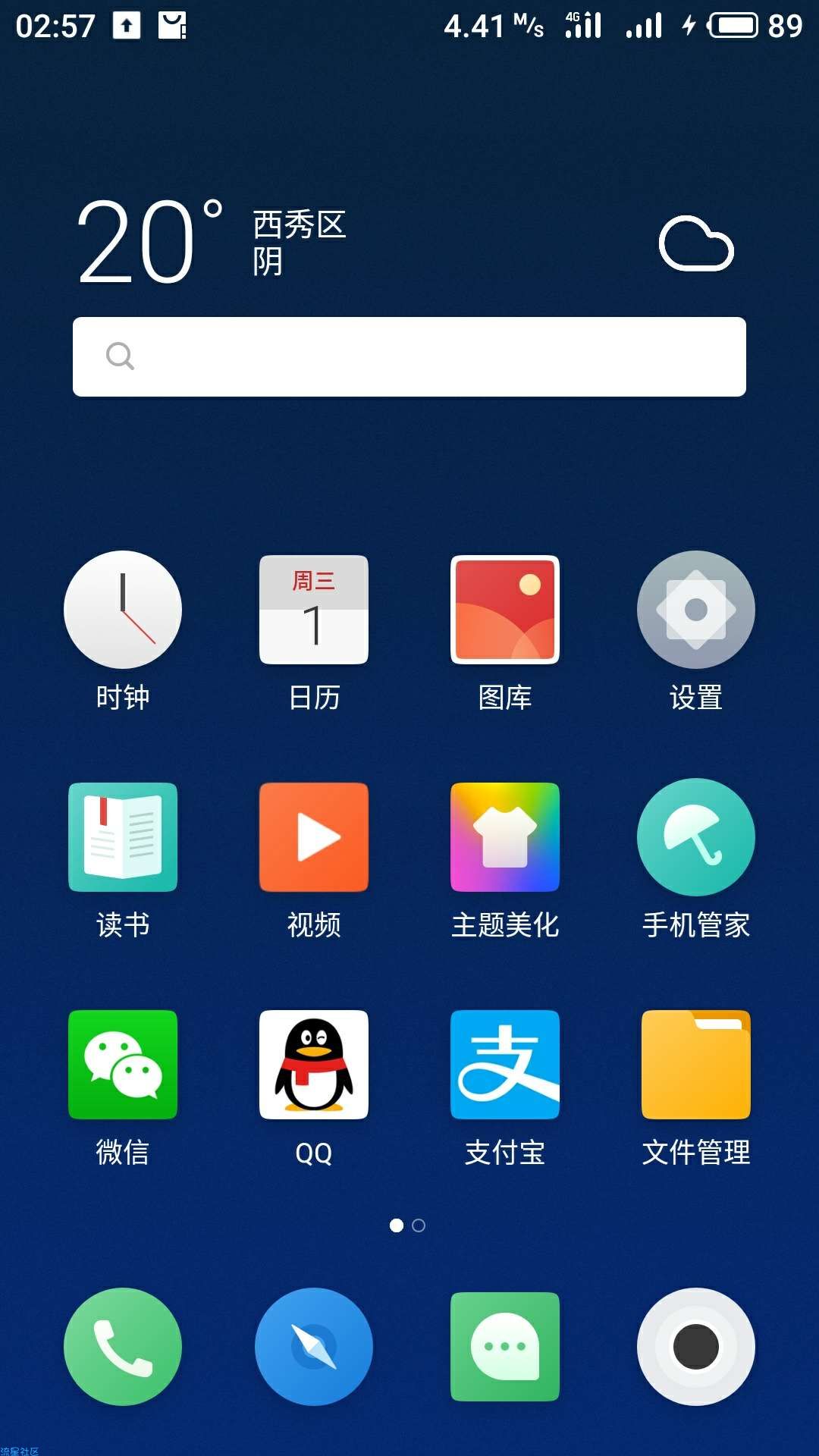Image resolution: width=819 pixels, height=1456 pixels.
Task: Launch the QQ app
Action: click(x=314, y=1065)
